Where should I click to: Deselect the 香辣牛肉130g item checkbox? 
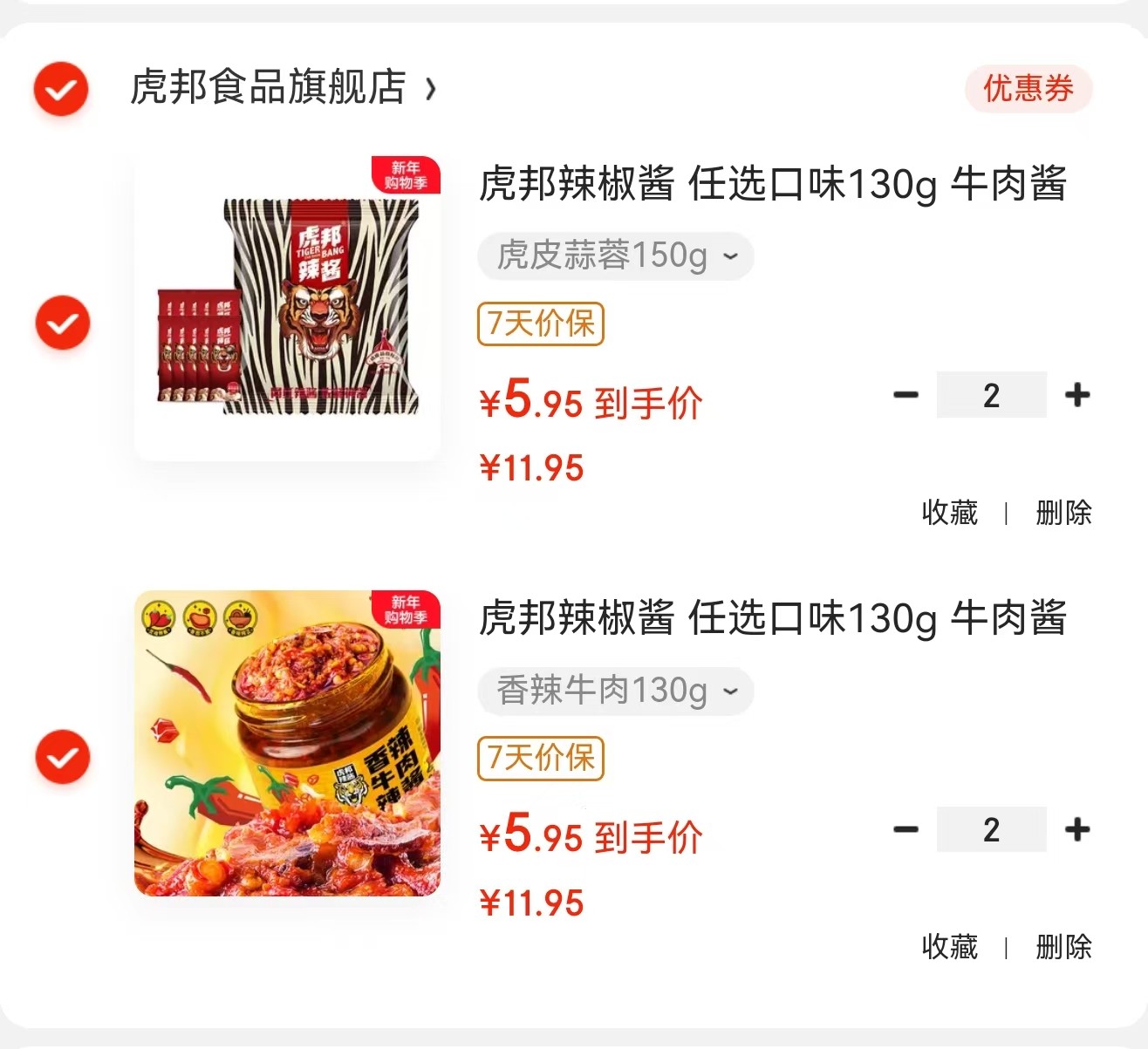click(x=62, y=757)
